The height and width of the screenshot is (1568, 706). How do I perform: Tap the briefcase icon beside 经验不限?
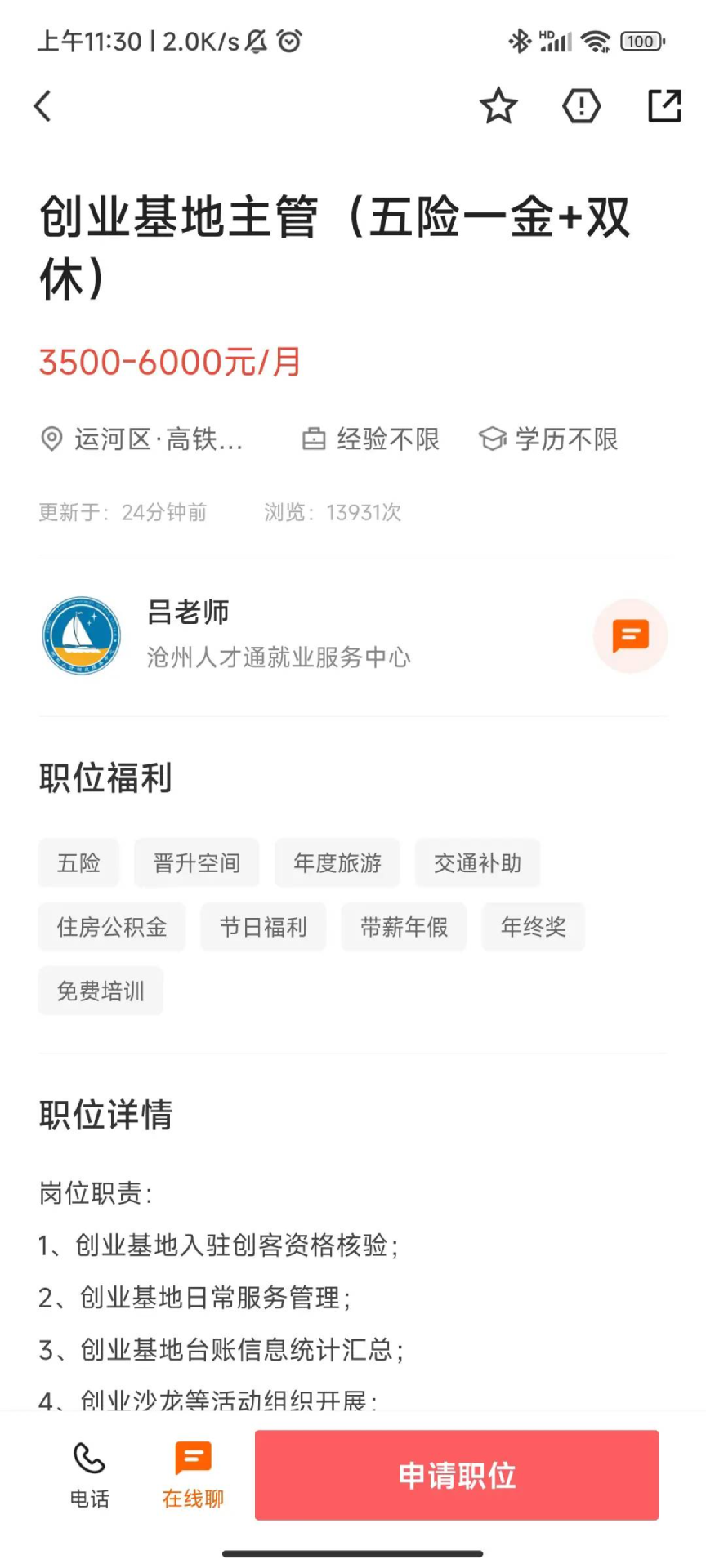click(315, 439)
